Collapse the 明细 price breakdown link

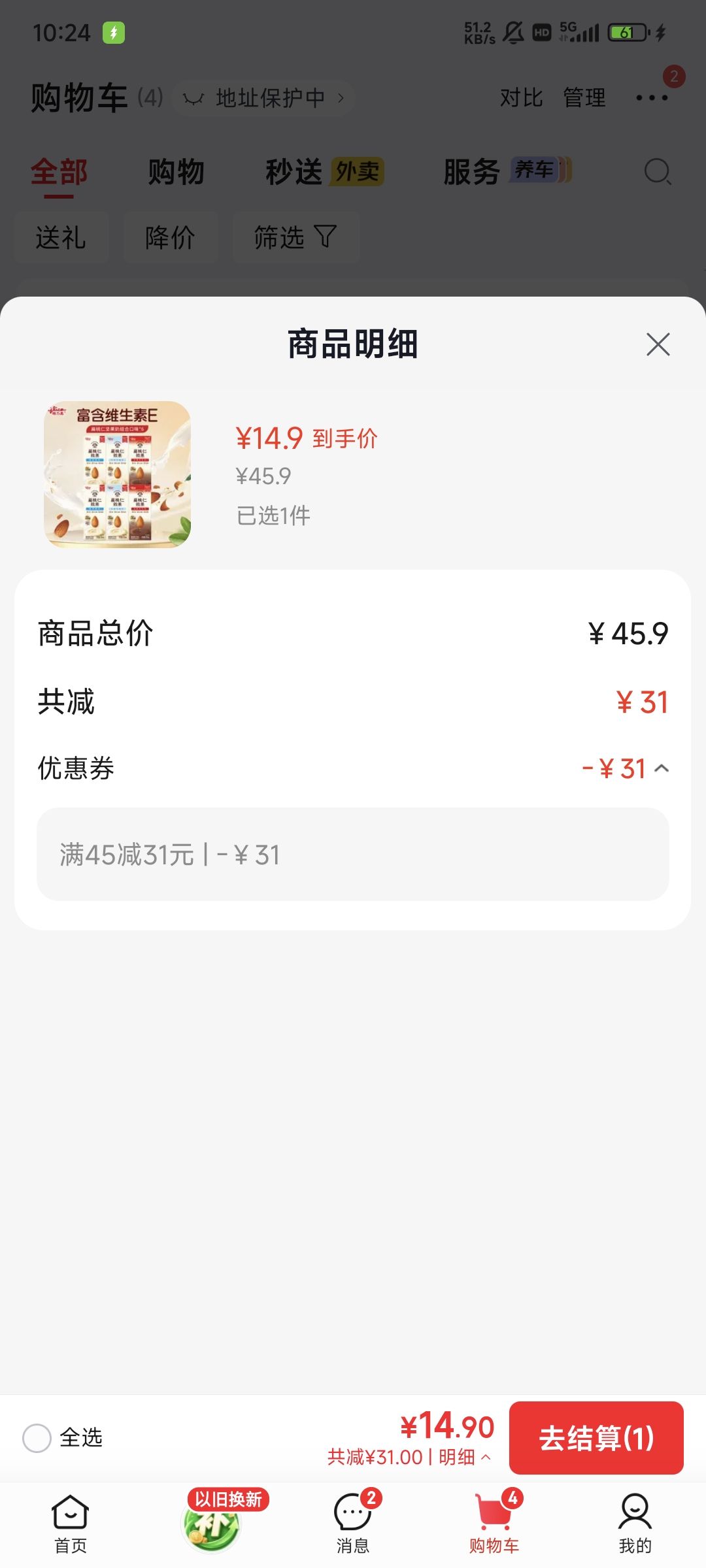[x=465, y=1457]
